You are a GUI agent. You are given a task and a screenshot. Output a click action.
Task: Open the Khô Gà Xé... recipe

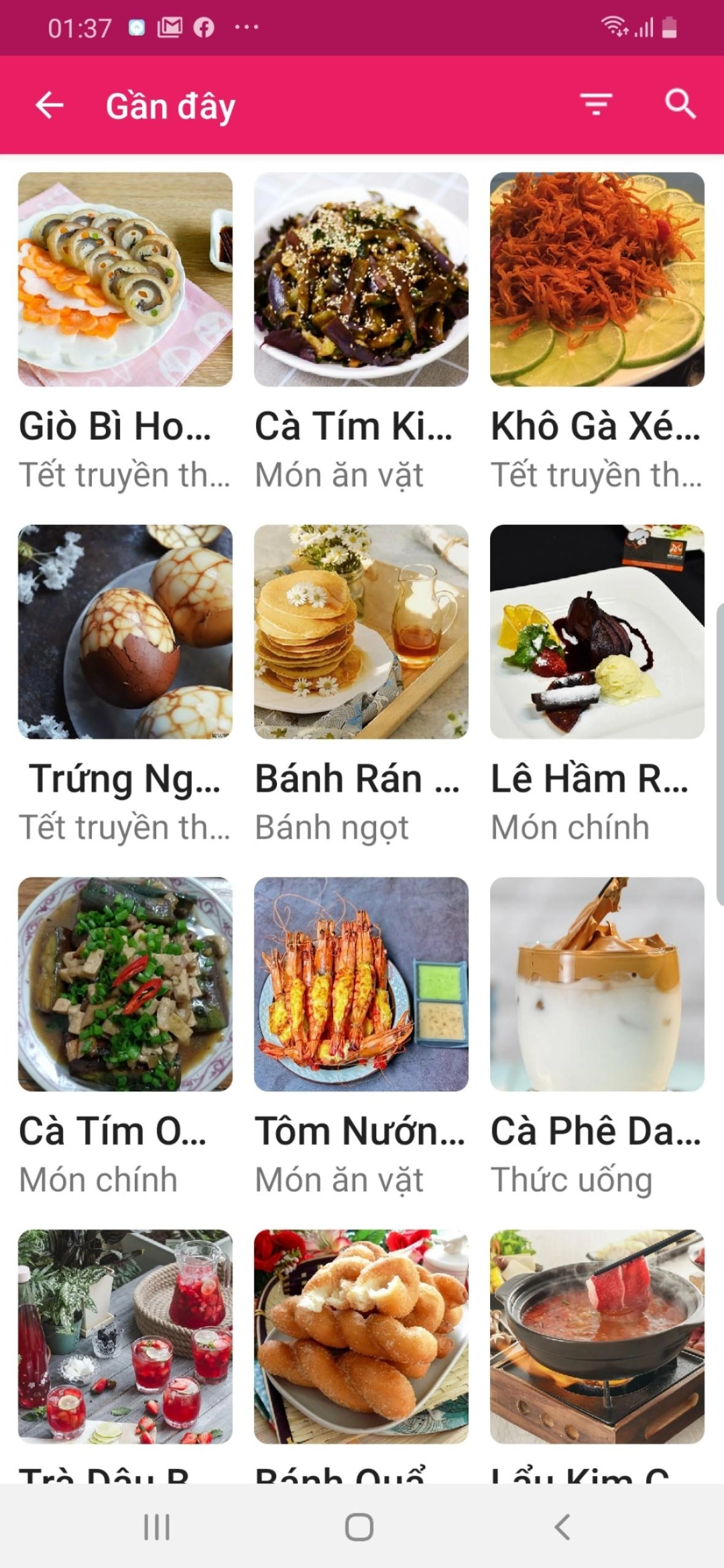click(x=597, y=280)
